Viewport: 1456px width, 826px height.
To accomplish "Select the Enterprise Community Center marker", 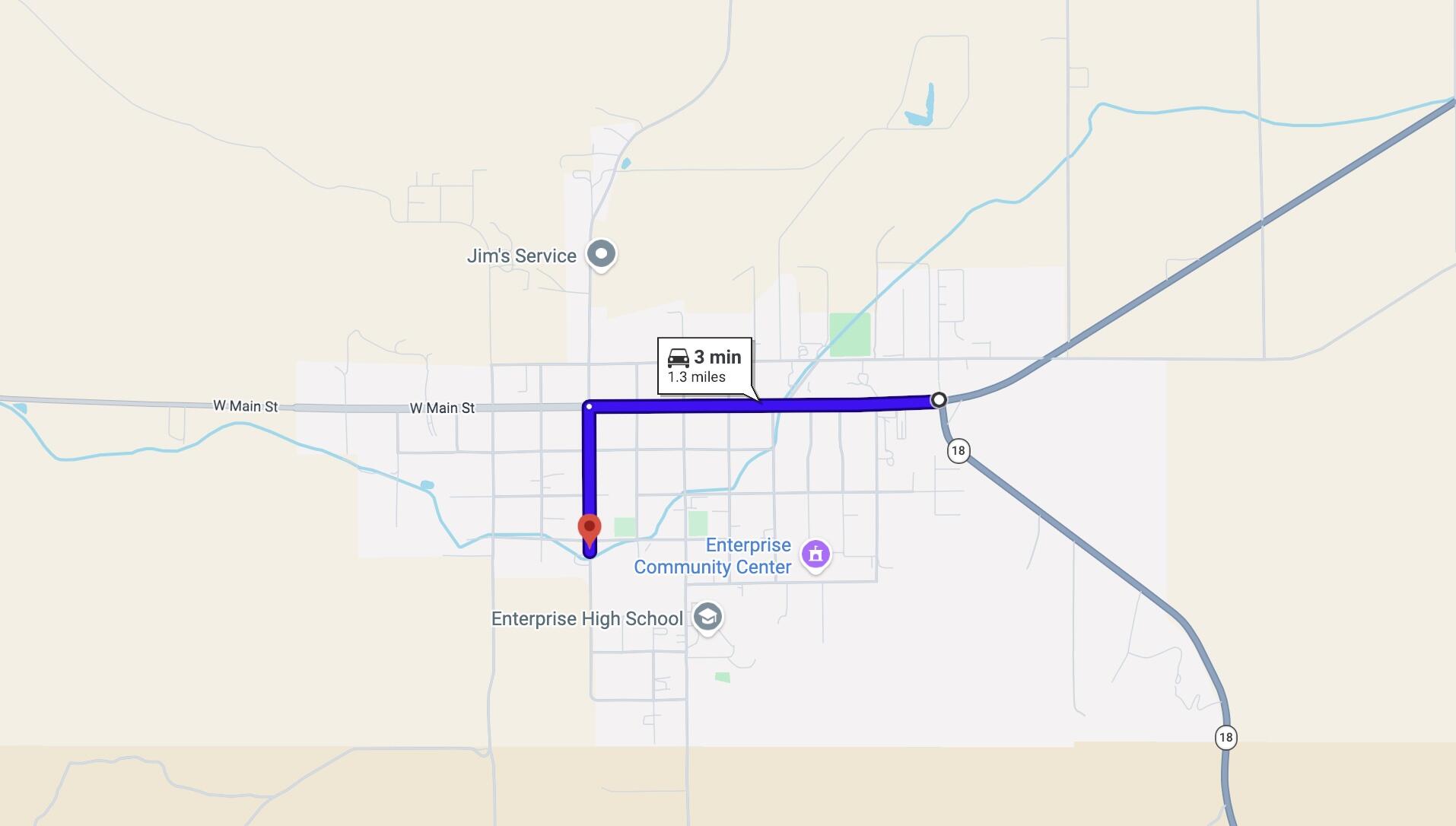I will pos(815,554).
